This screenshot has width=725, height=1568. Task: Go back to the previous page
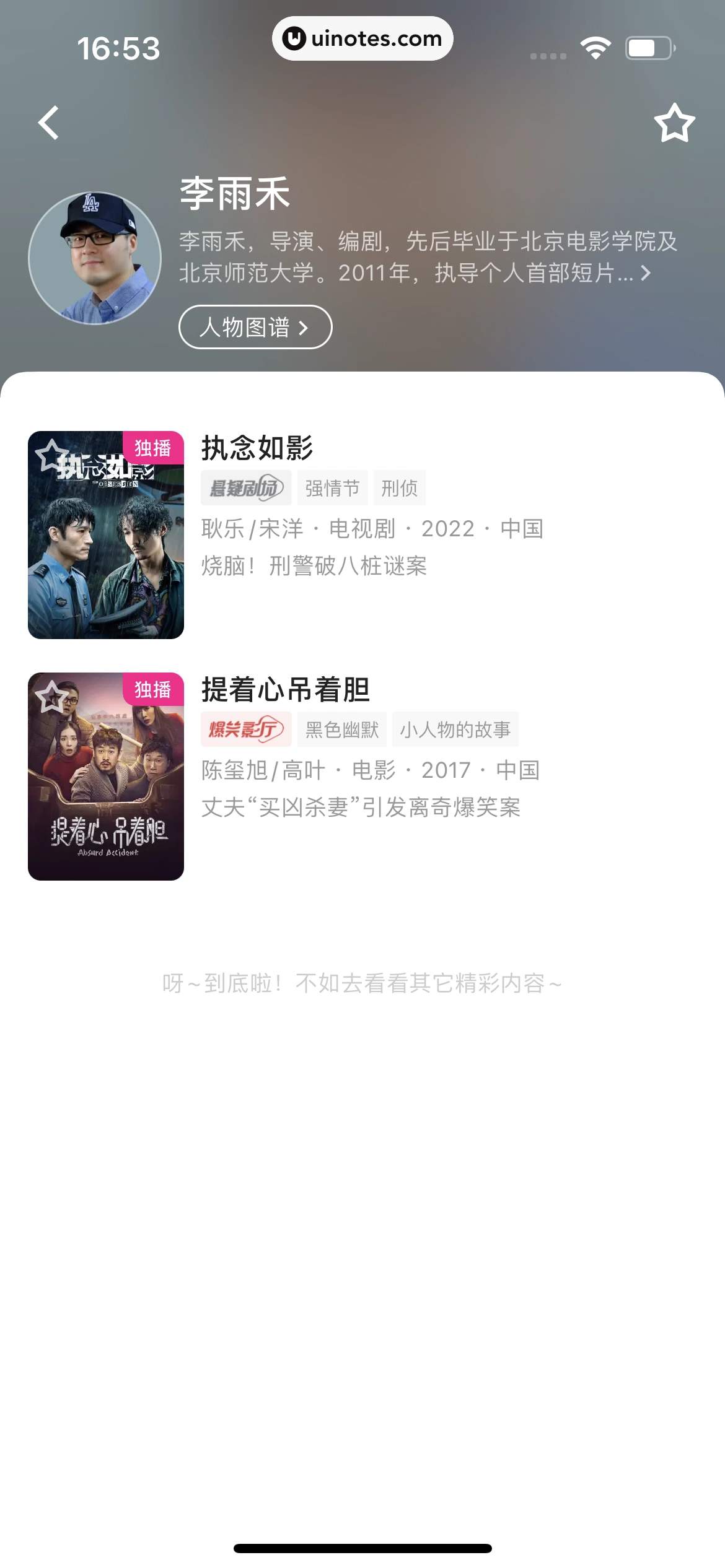tap(49, 123)
